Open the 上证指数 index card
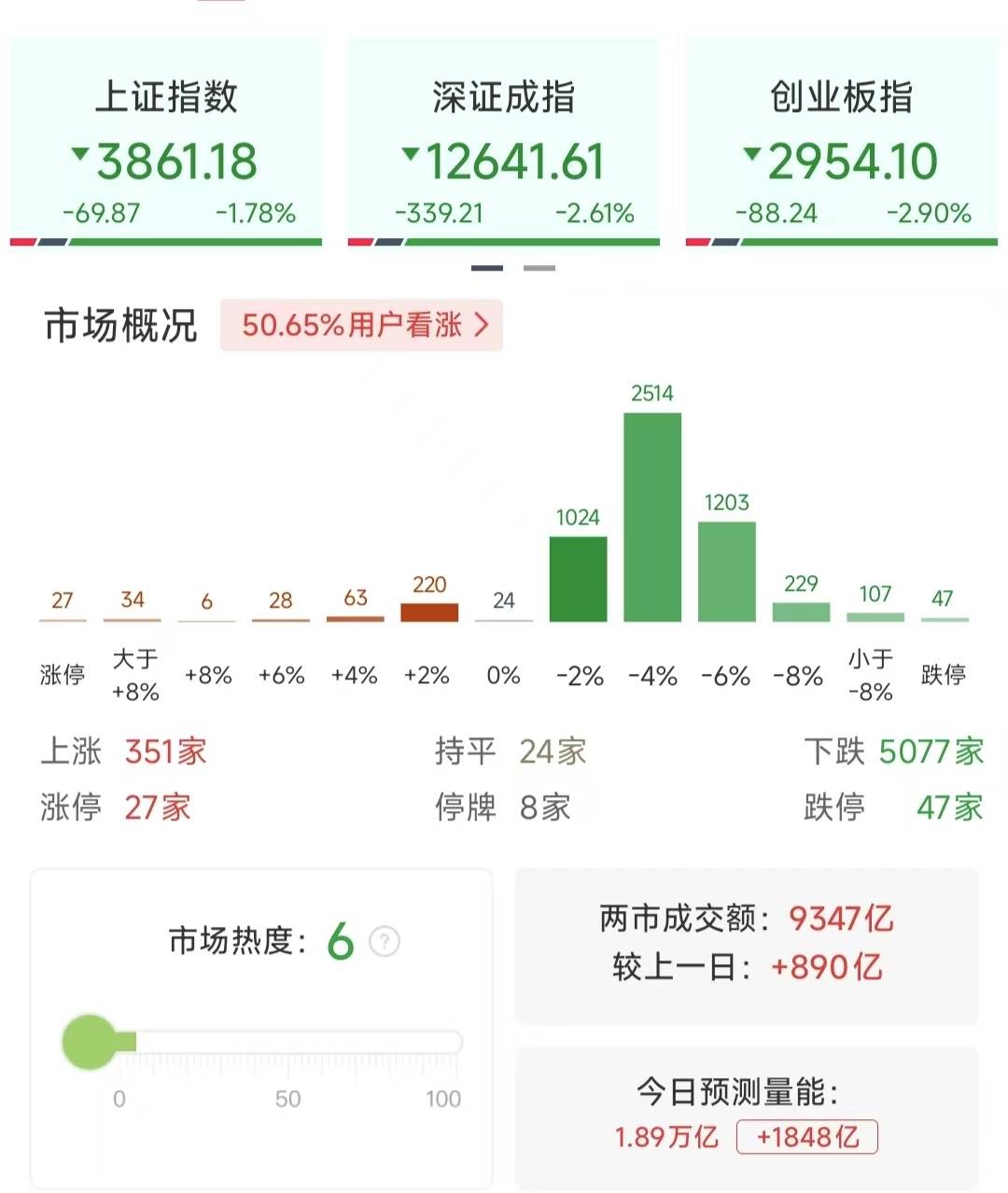The height and width of the screenshot is (1193, 1008). click(x=168, y=140)
